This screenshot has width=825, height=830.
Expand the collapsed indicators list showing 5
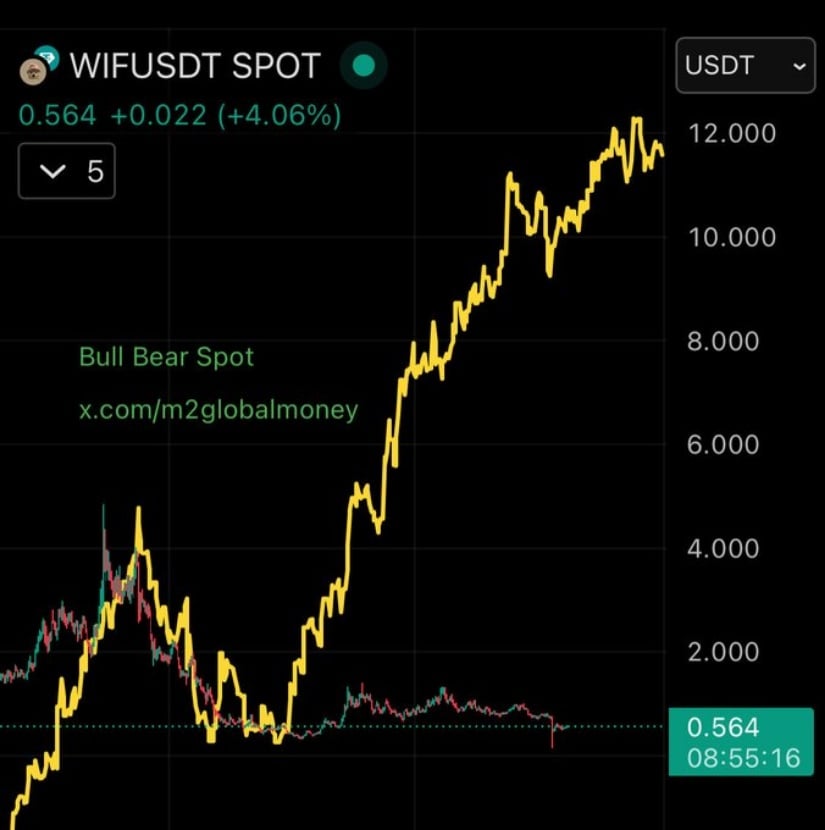(x=66, y=171)
